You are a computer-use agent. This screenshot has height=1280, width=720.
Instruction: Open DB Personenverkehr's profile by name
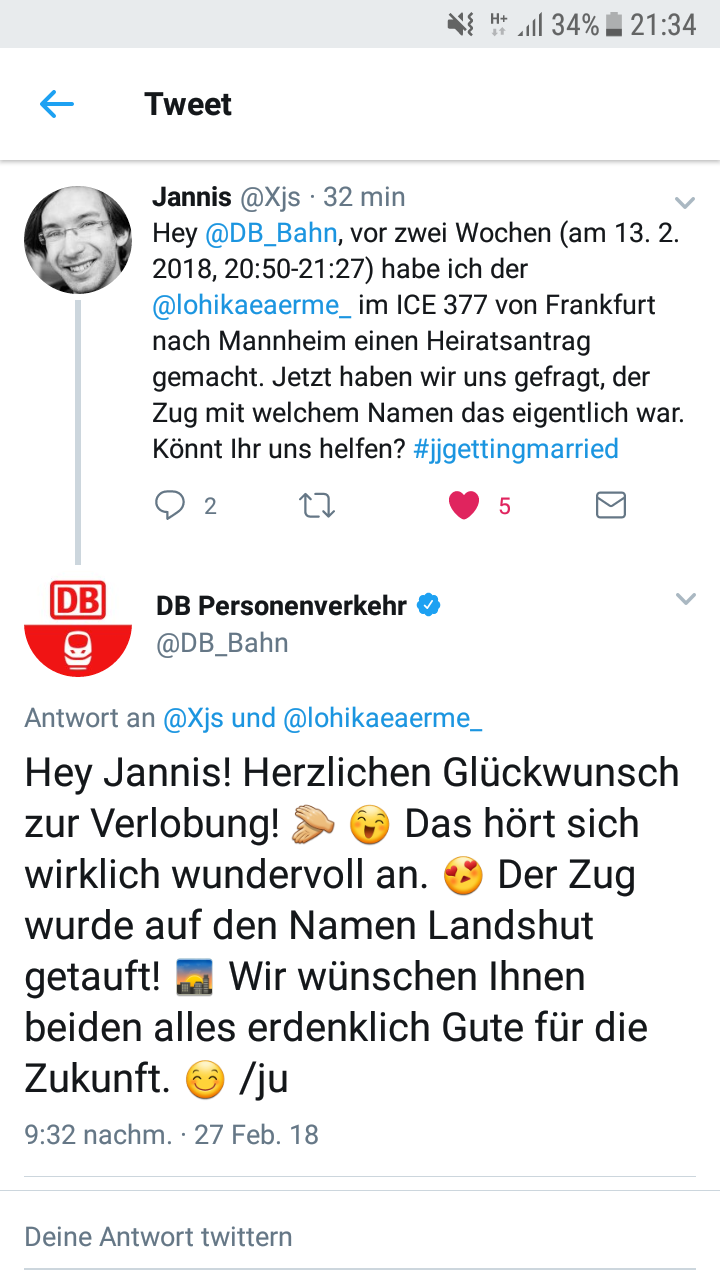(x=281, y=605)
